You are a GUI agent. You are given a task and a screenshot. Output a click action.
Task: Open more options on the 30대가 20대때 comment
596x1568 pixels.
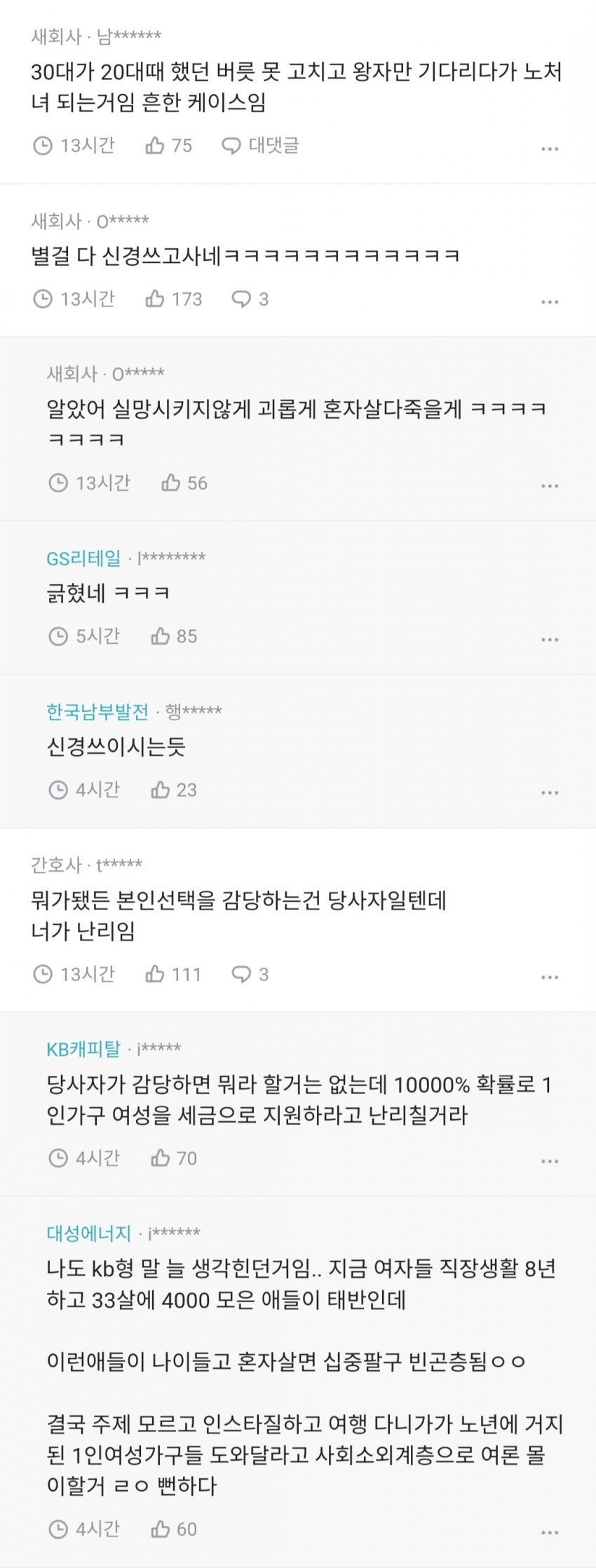point(550,149)
